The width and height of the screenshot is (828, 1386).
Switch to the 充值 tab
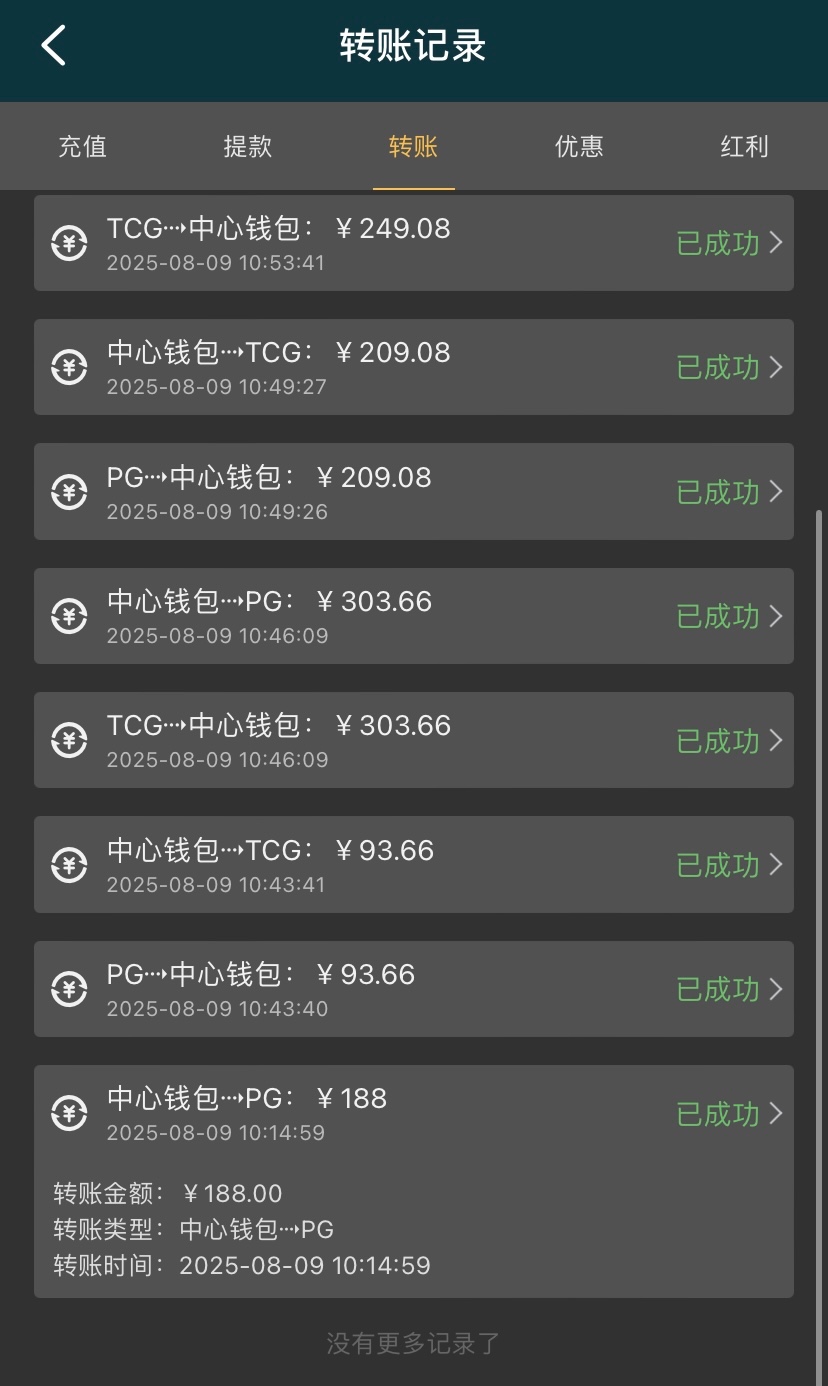82,147
